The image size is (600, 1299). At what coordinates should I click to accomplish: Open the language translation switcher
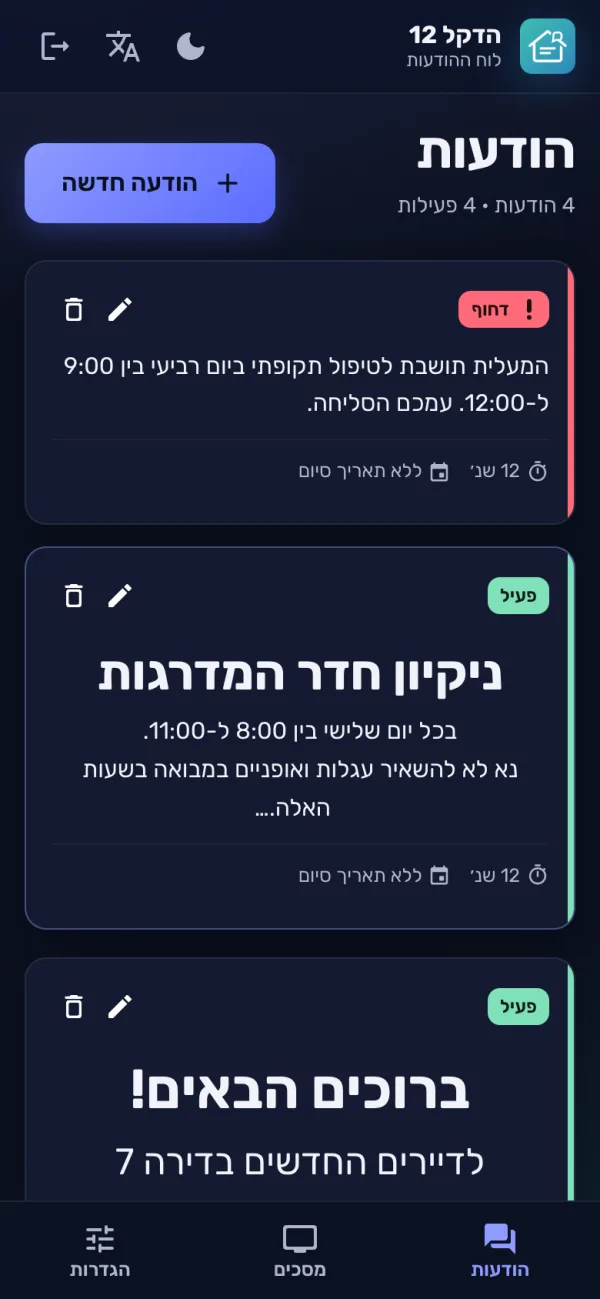click(x=123, y=46)
